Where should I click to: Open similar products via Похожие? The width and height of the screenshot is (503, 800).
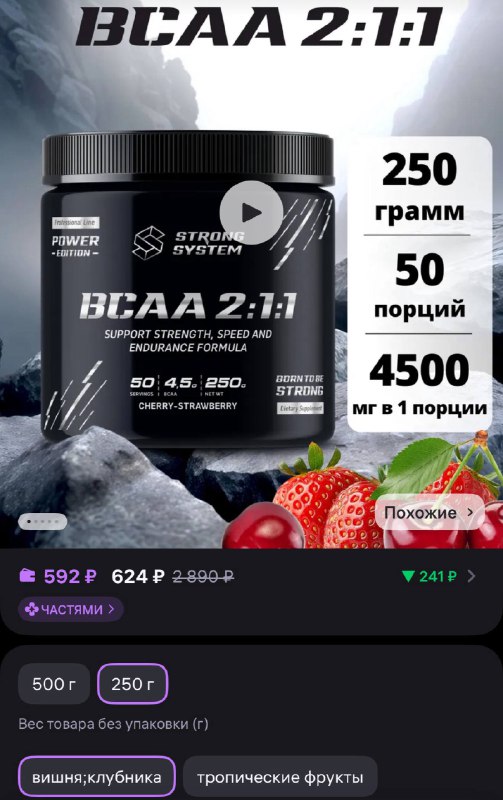[x=430, y=512]
